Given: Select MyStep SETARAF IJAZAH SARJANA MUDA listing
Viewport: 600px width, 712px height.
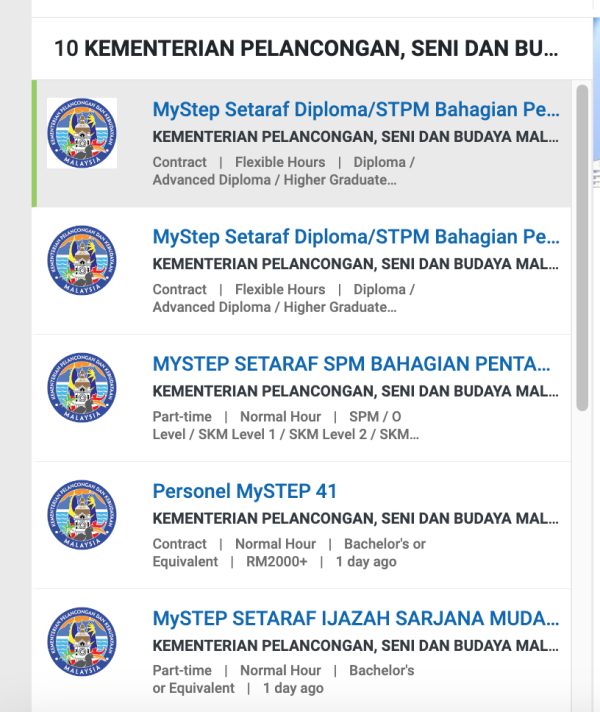Looking at the screenshot, I should coord(355,618).
